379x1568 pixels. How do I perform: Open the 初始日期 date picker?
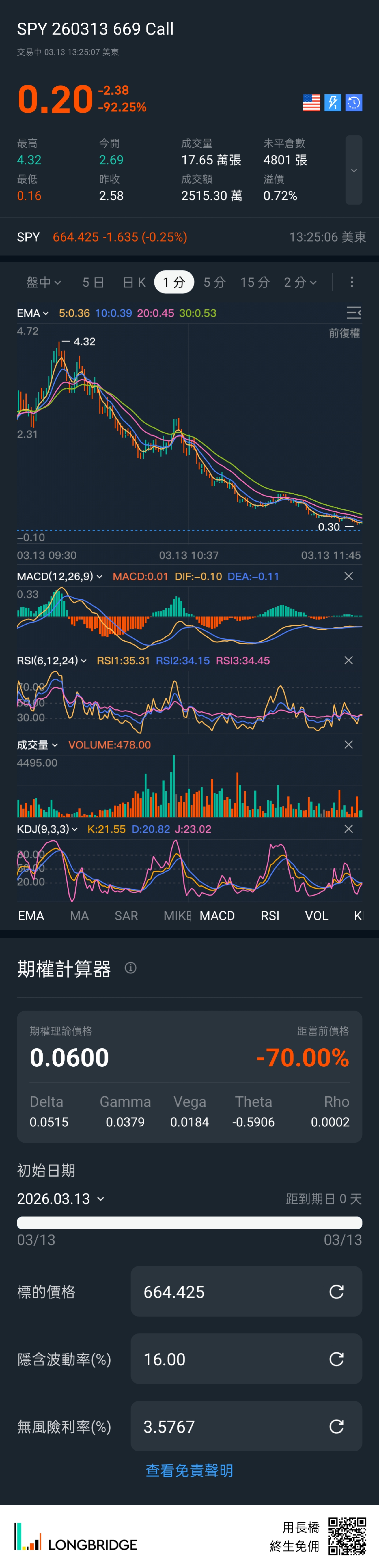(x=60, y=1199)
